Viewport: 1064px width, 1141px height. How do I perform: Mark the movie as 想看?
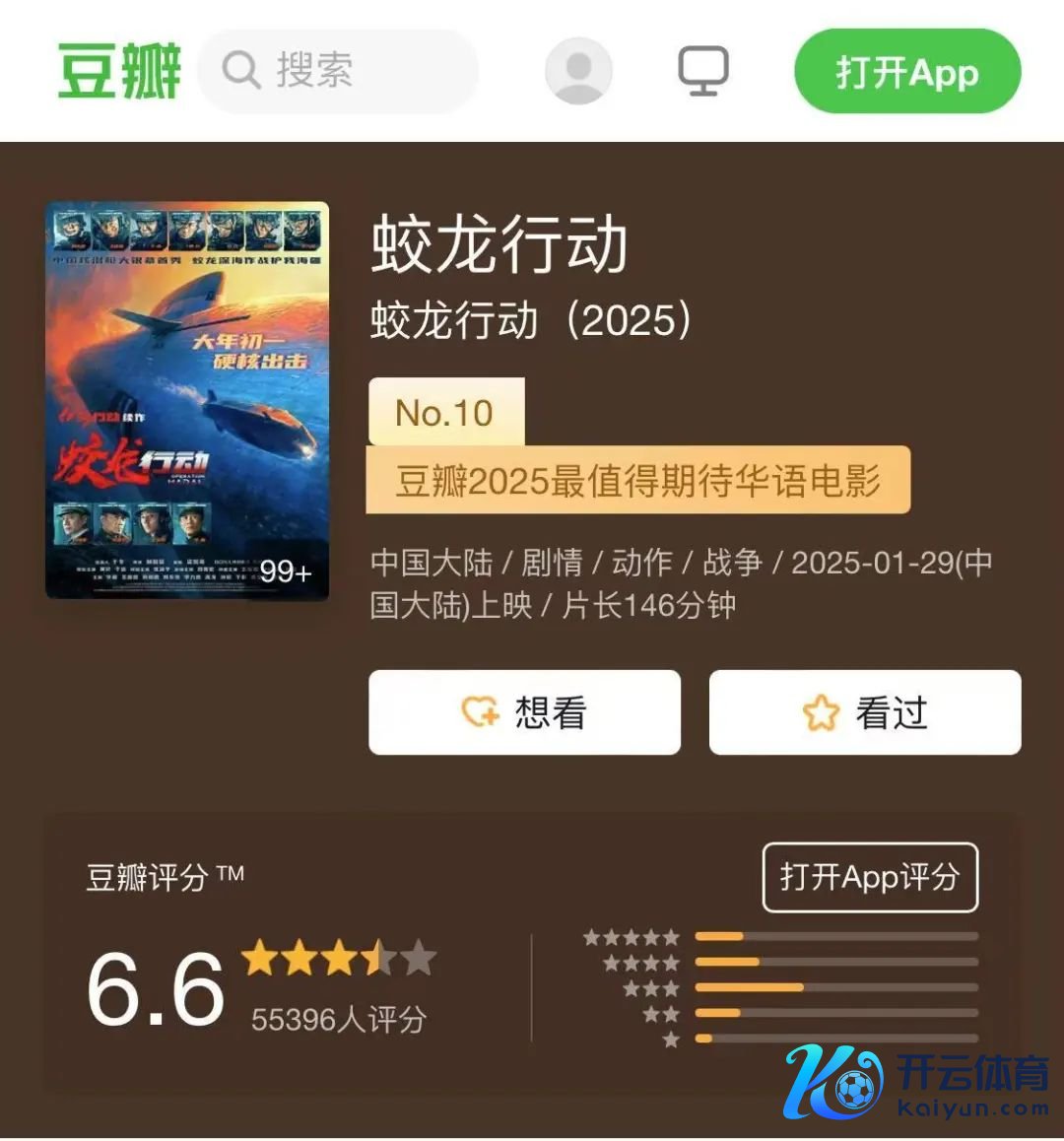[524, 712]
